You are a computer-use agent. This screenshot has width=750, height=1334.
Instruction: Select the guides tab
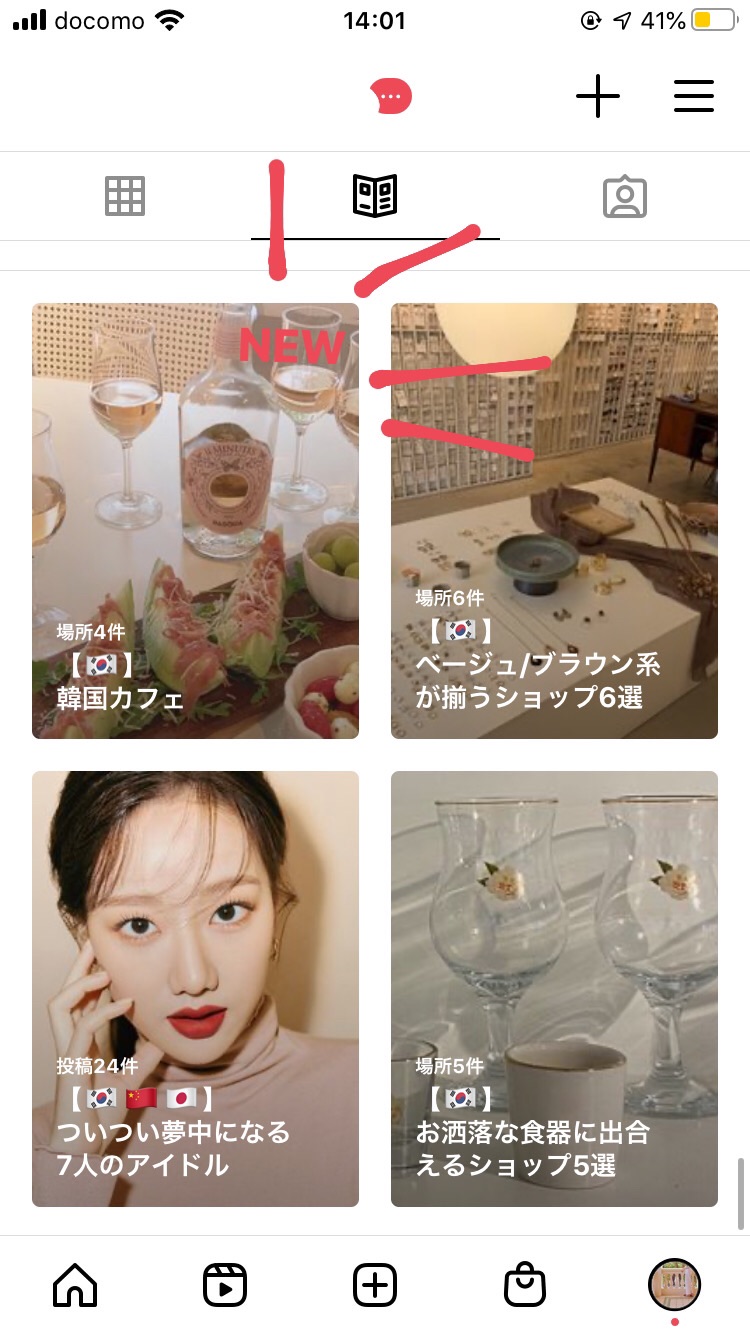pos(375,196)
